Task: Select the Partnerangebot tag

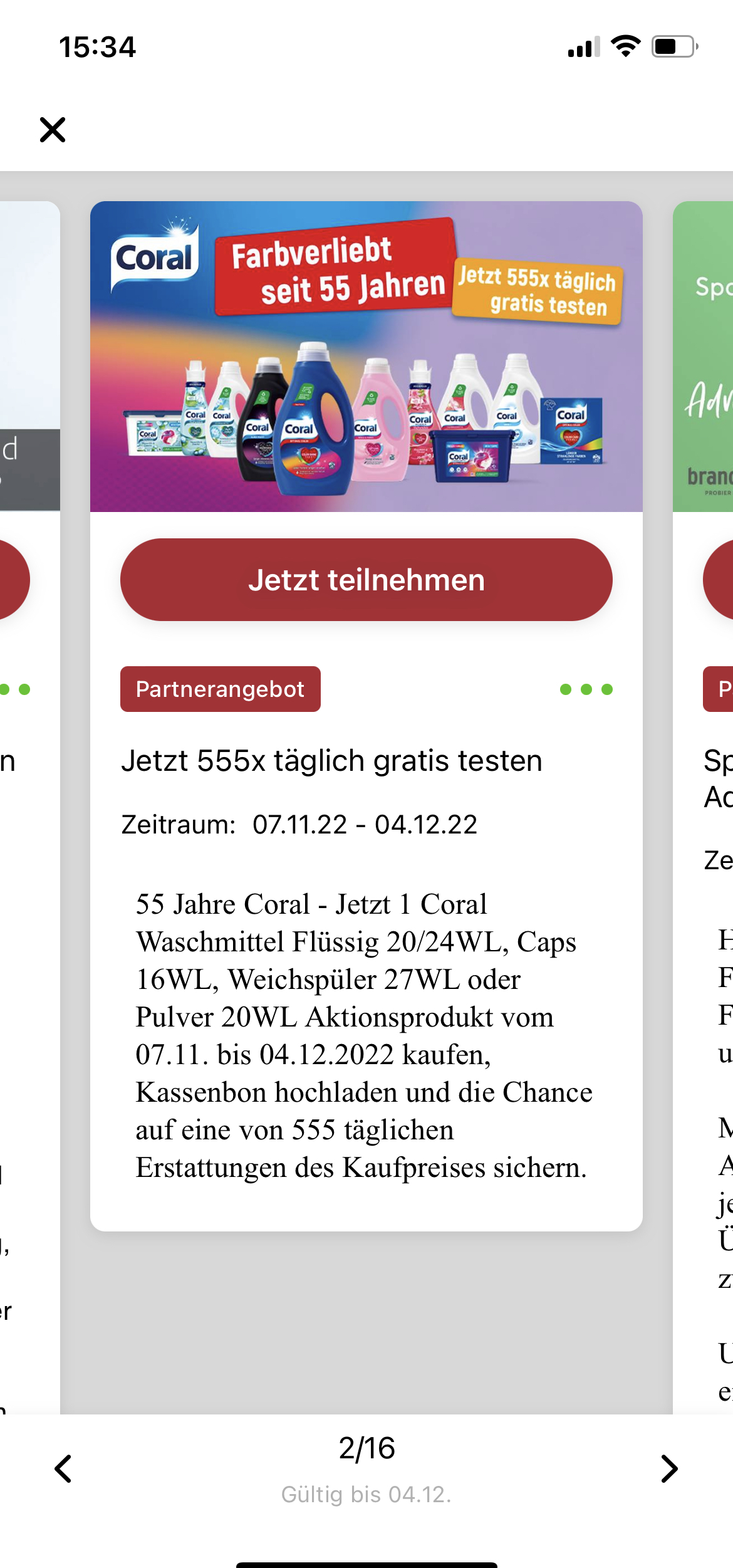Action: pos(221,689)
